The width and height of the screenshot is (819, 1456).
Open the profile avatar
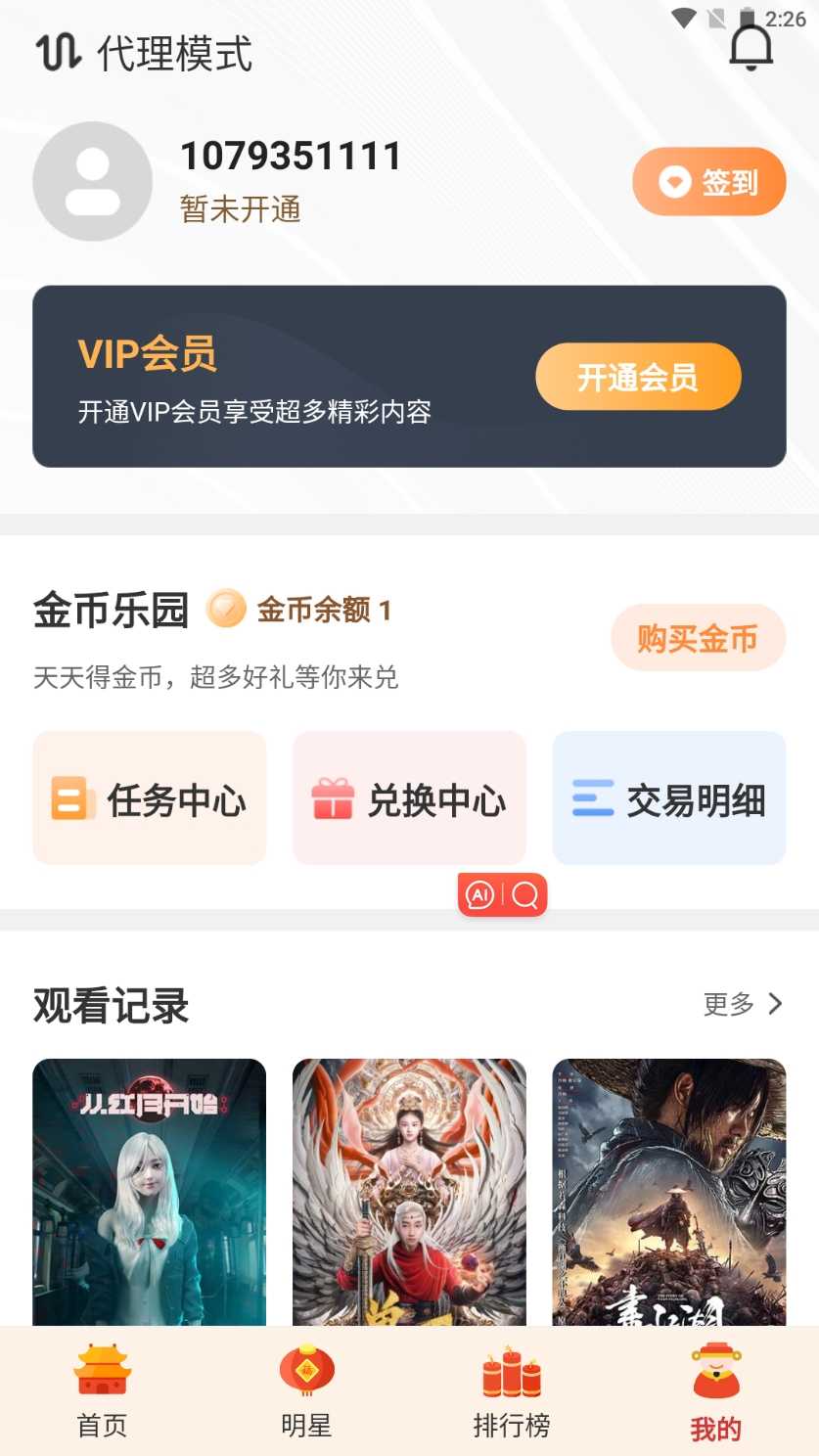93,181
